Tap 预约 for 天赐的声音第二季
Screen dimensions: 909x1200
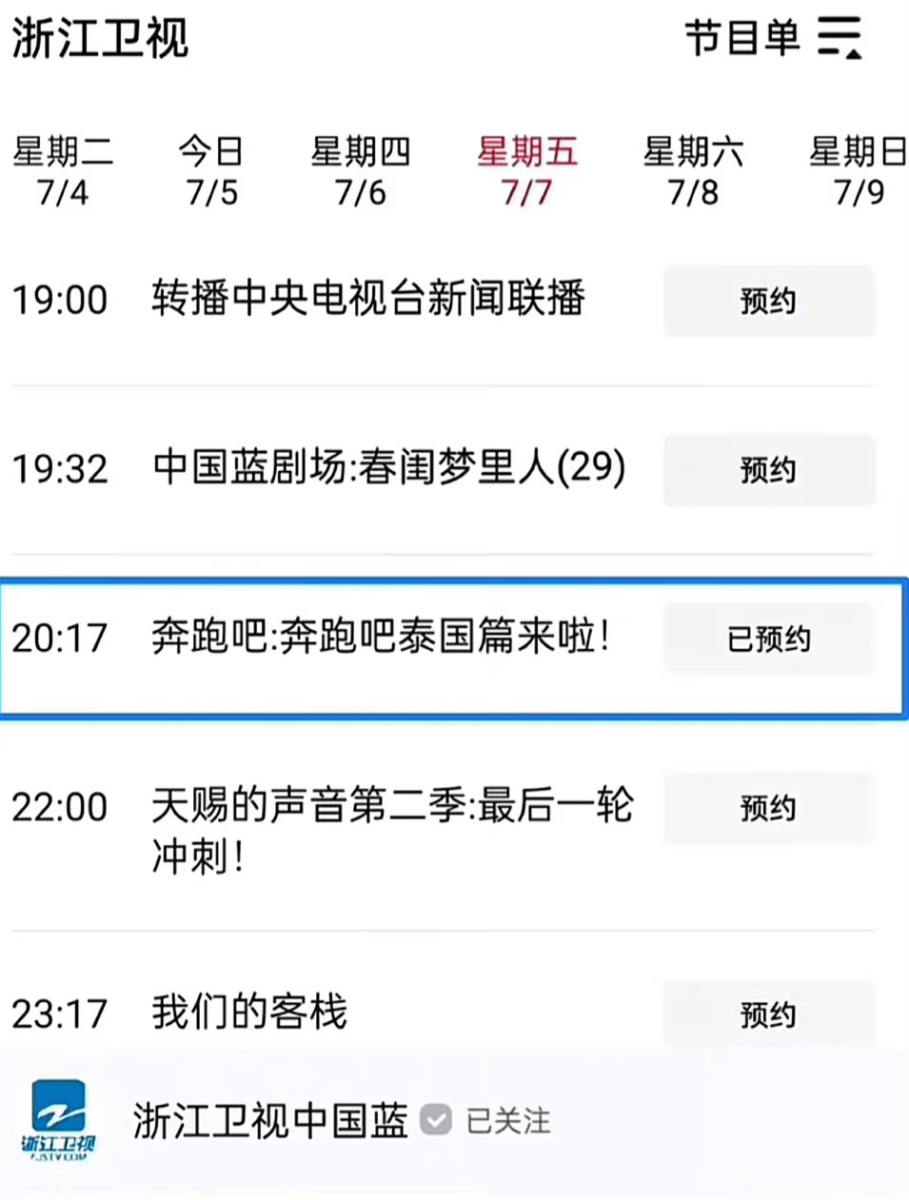coord(769,808)
